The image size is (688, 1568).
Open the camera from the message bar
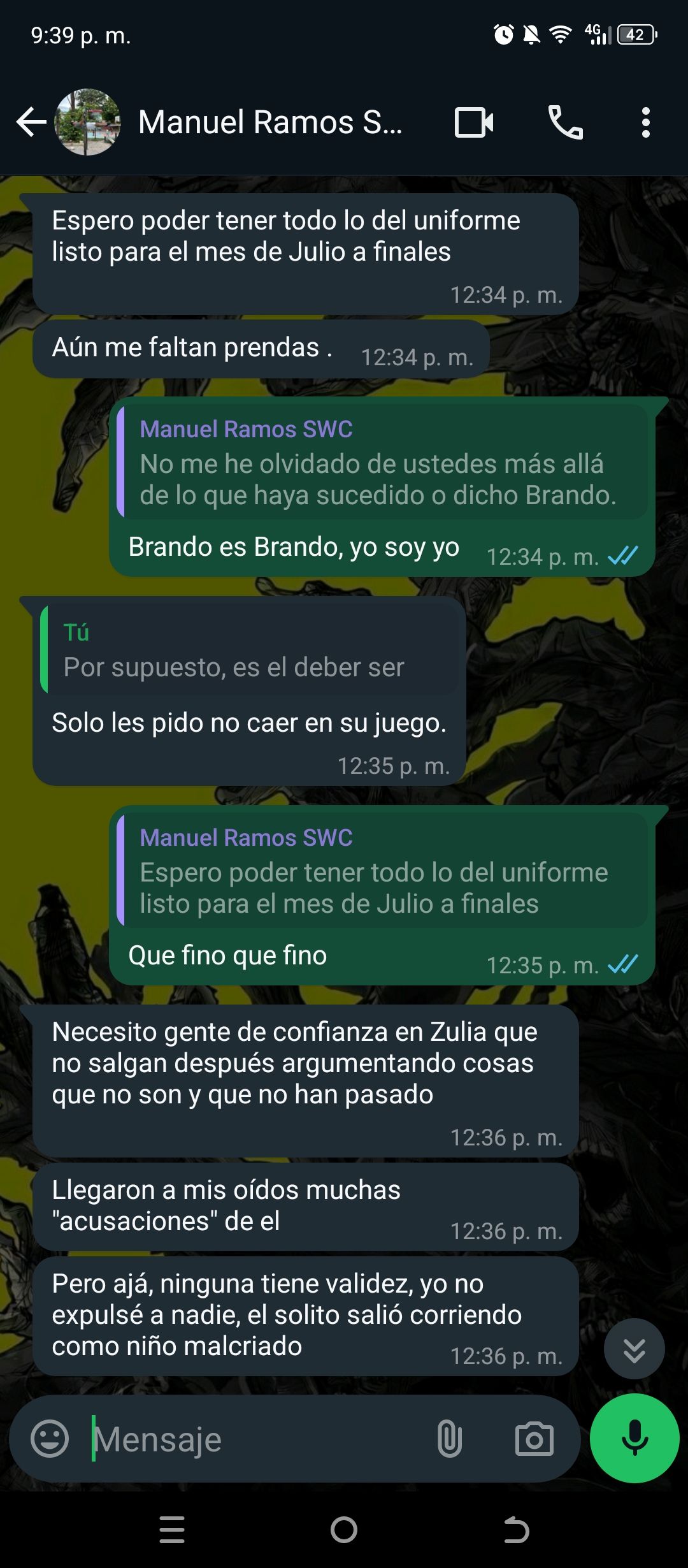coord(534,1439)
